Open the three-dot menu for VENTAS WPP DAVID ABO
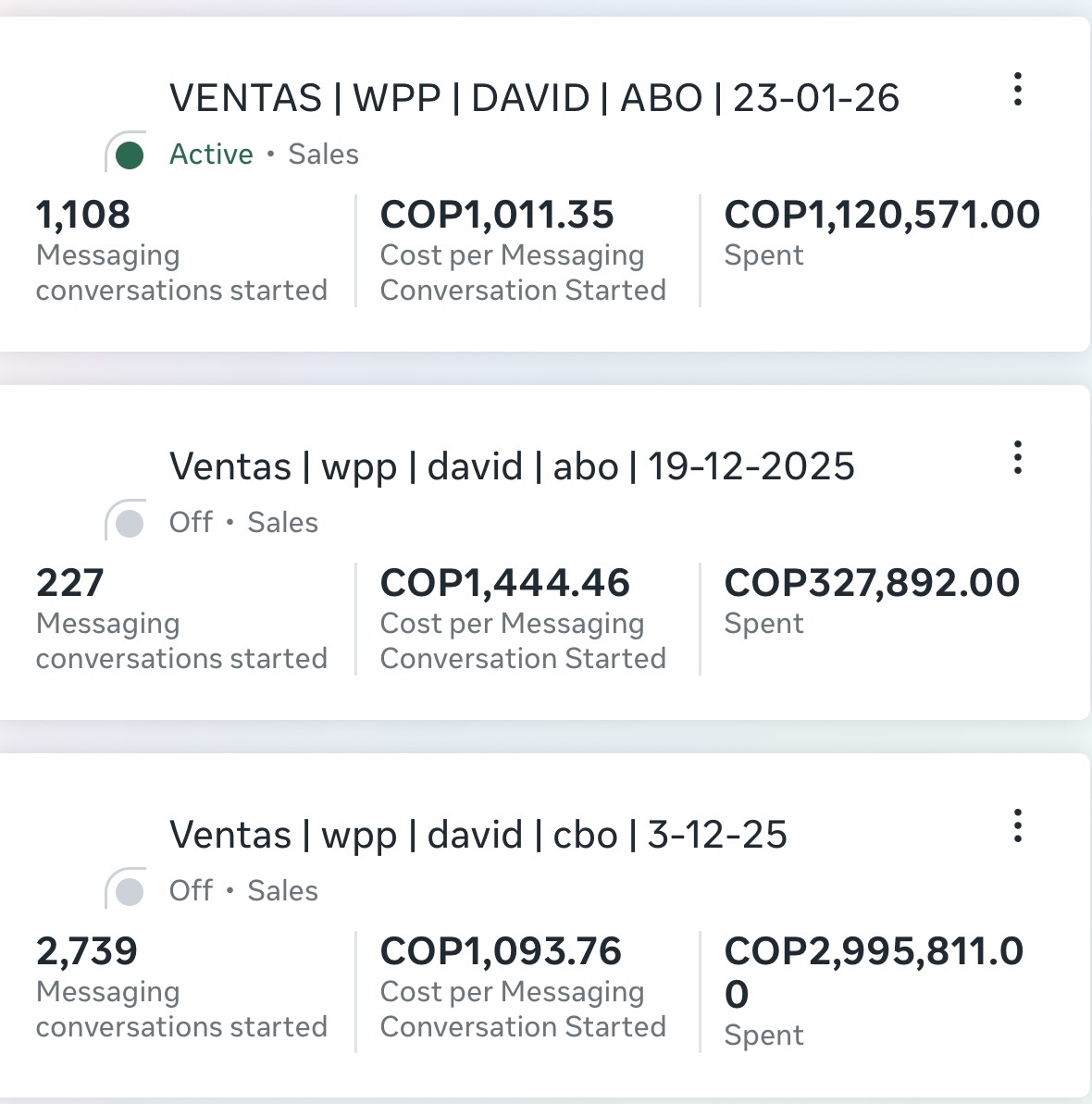Image resolution: width=1092 pixels, height=1104 pixels. [1017, 91]
